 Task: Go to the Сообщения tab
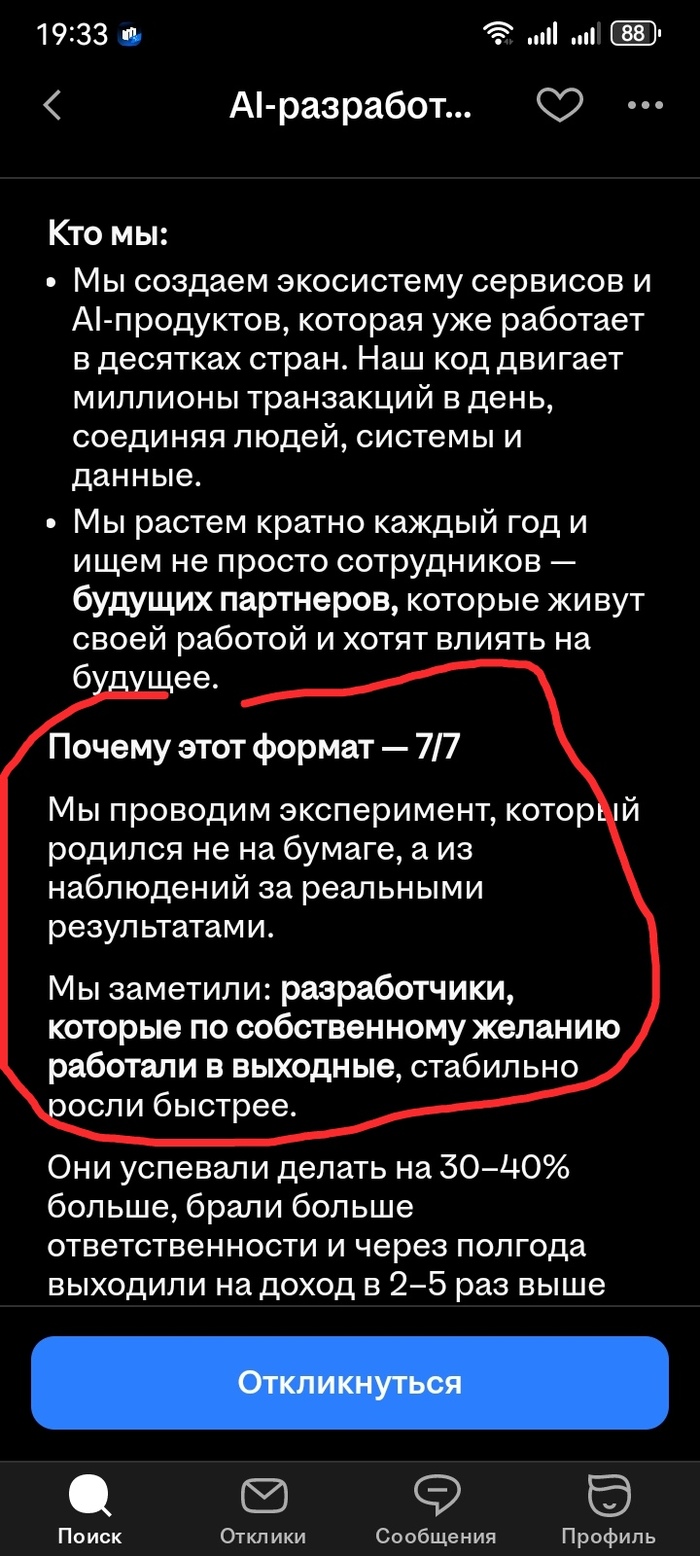[435, 1510]
